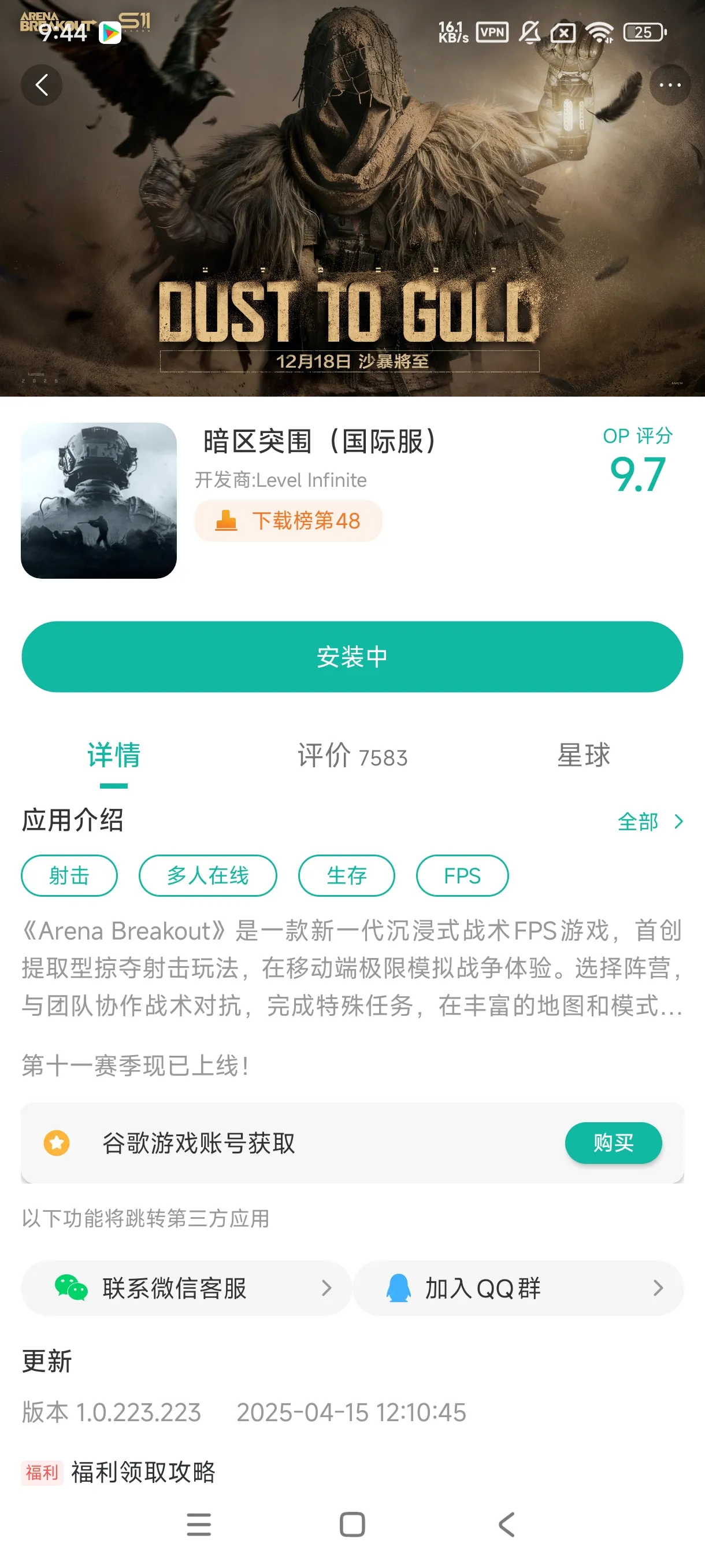Expand the 联系微信客服 row chevron
This screenshot has height=1568, width=705.
327,1288
